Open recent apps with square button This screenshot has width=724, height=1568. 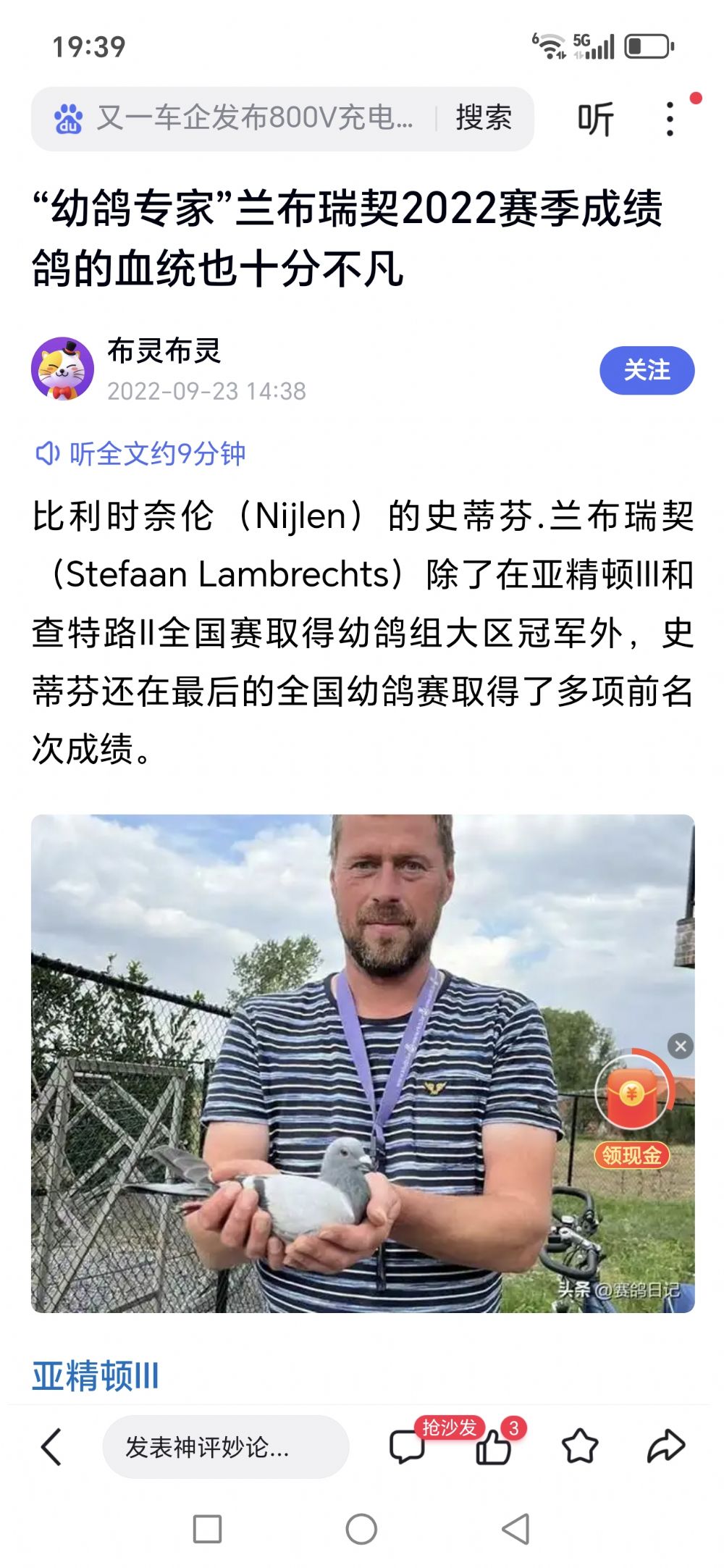pos(207,1530)
